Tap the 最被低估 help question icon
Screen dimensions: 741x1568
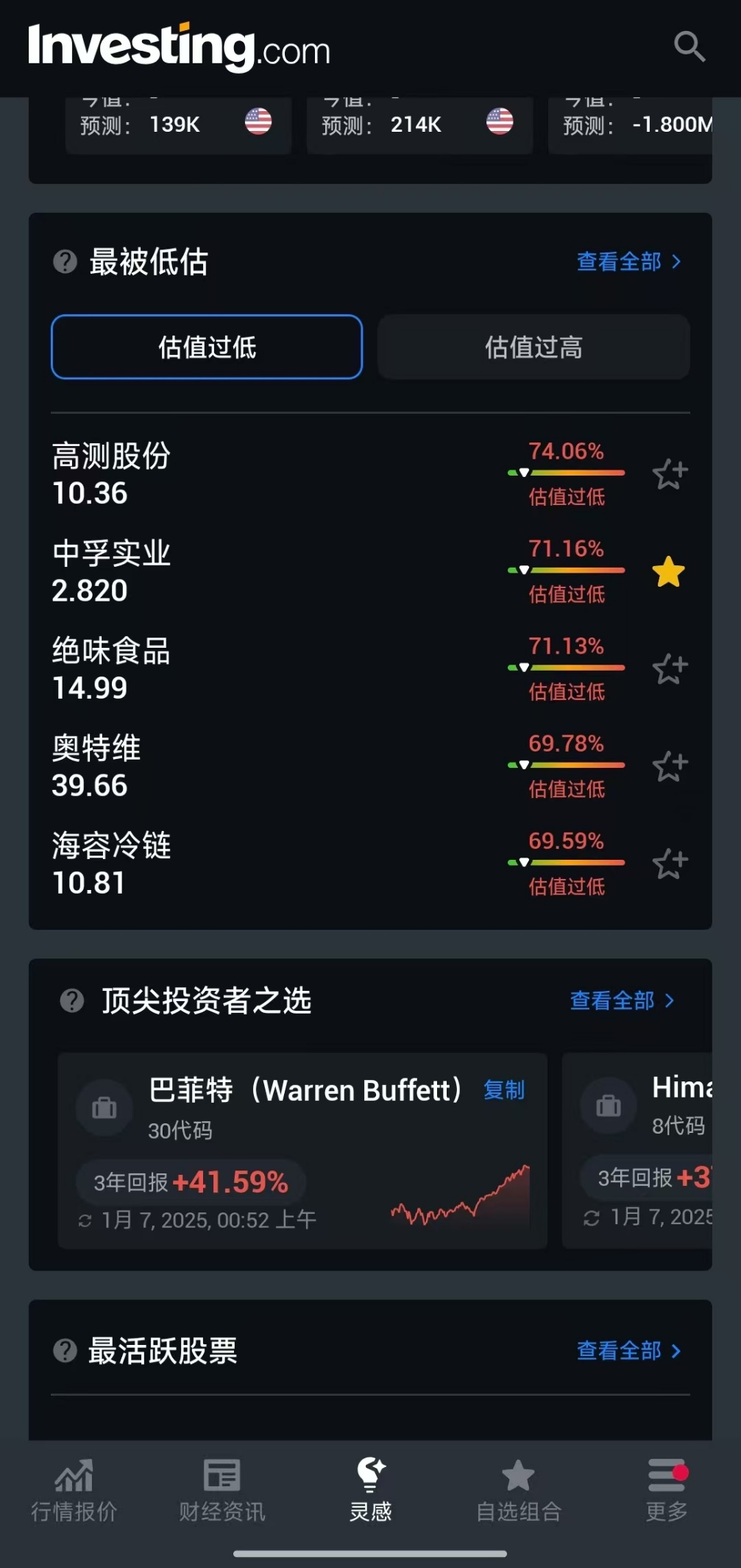coord(65,261)
